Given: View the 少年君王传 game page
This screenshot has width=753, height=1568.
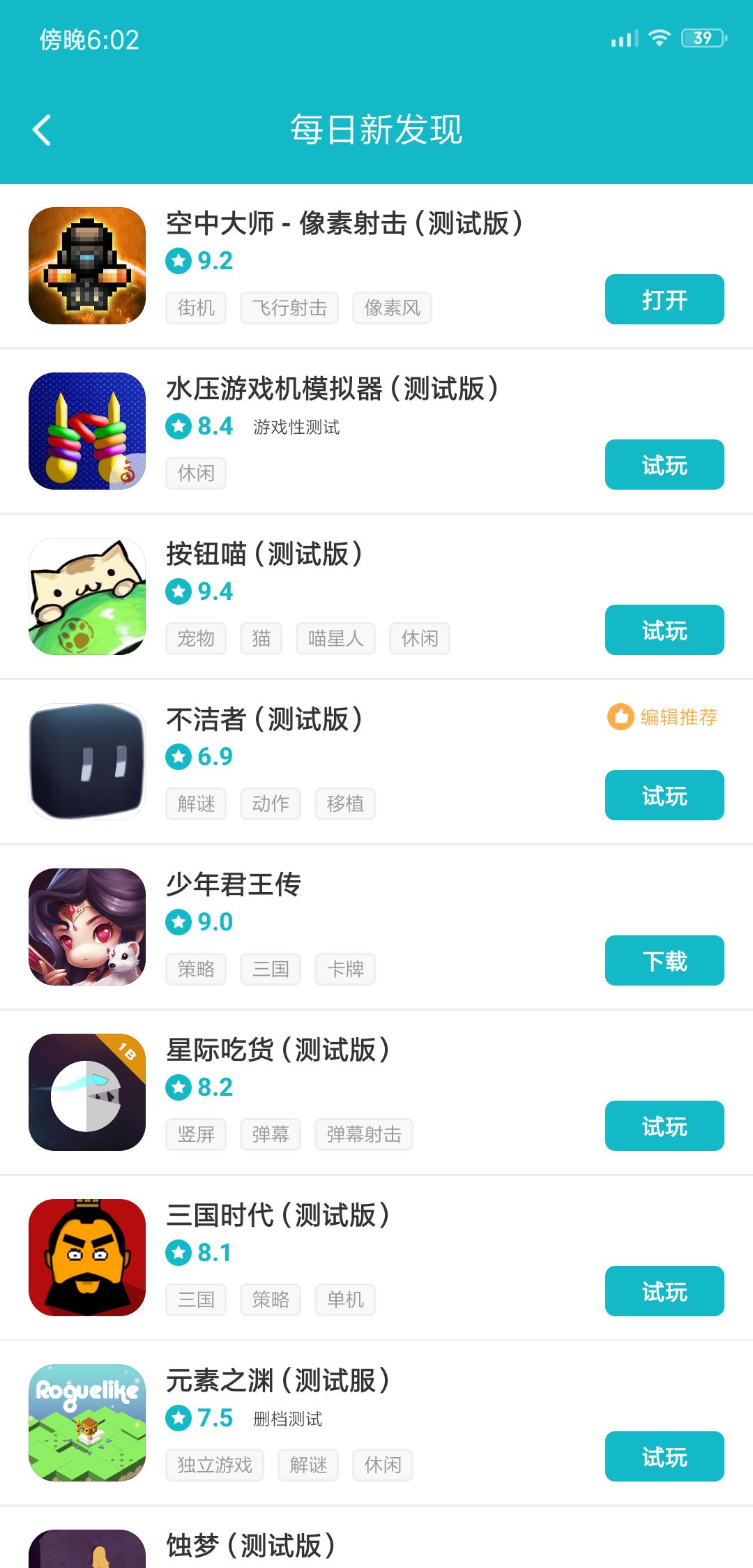Looking at the screenshot, I should (234, 885).
